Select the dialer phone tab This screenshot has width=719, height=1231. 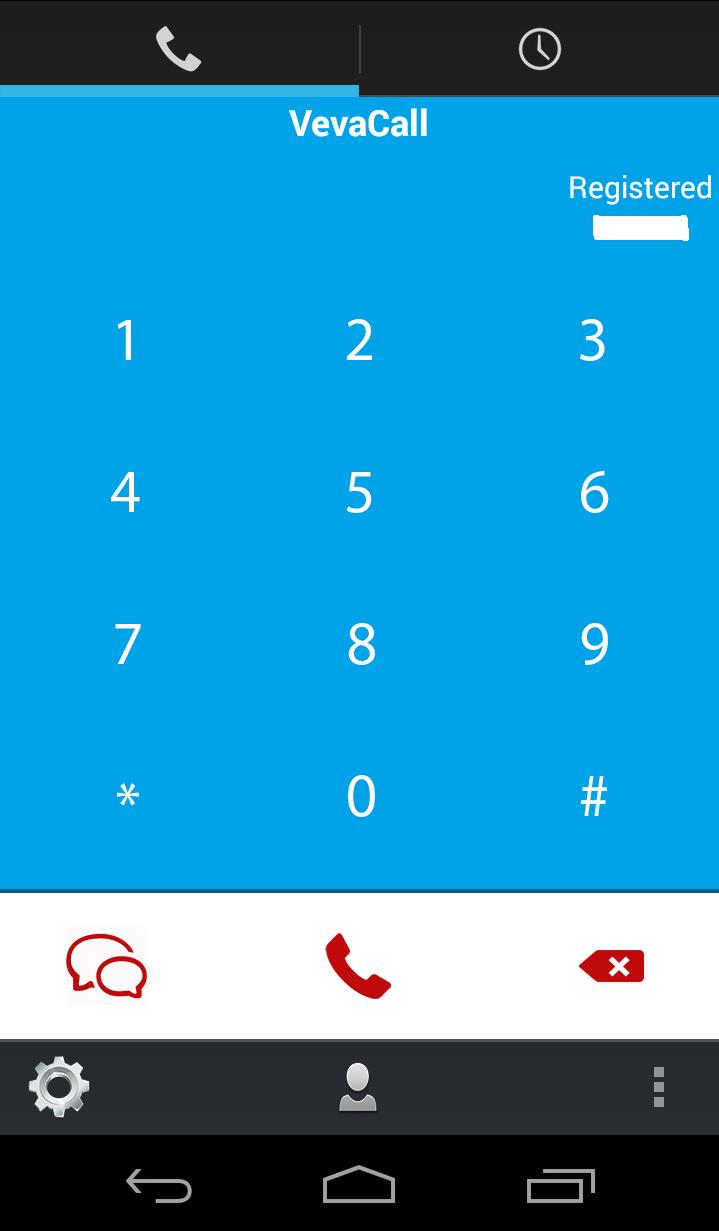[x=179, y=49]
